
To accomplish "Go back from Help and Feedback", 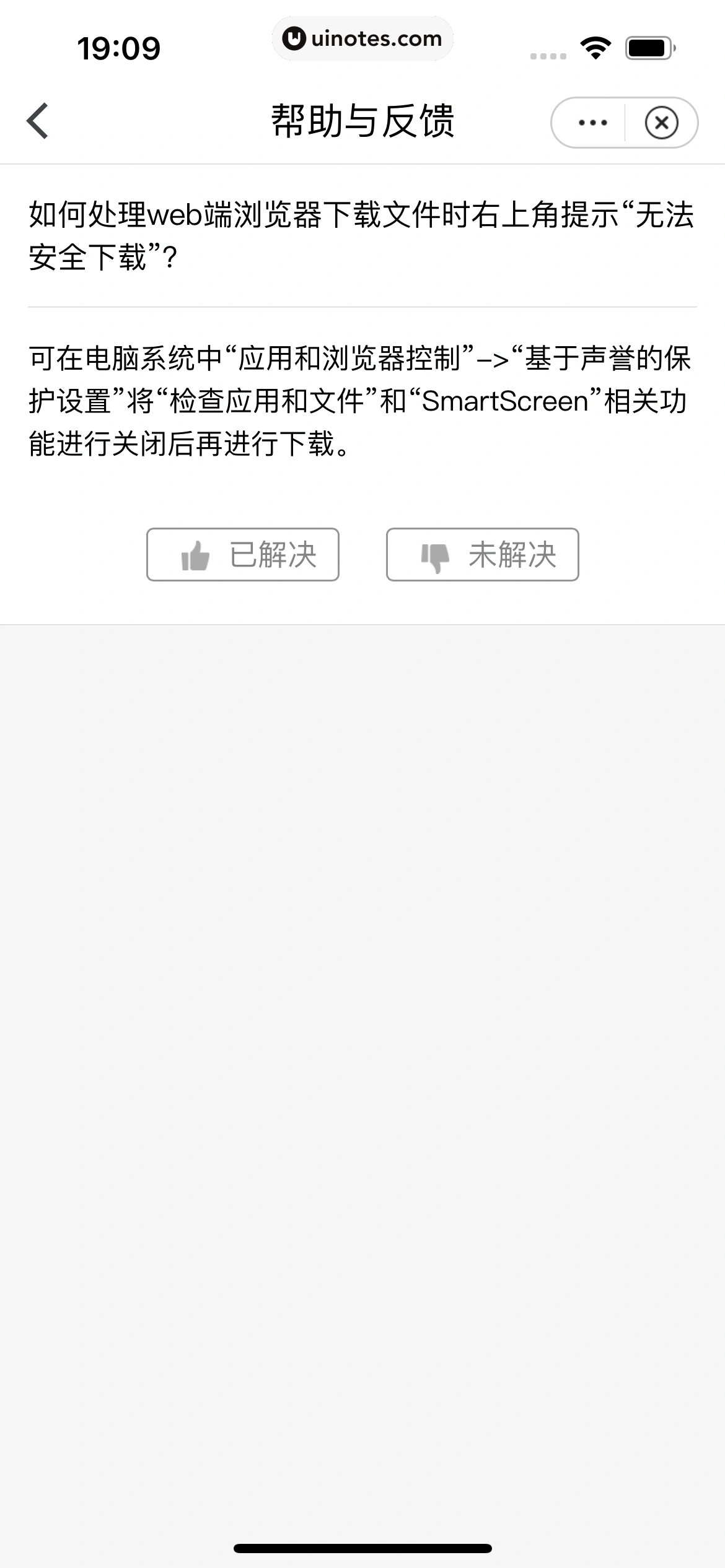I will (x=38, y=121).
